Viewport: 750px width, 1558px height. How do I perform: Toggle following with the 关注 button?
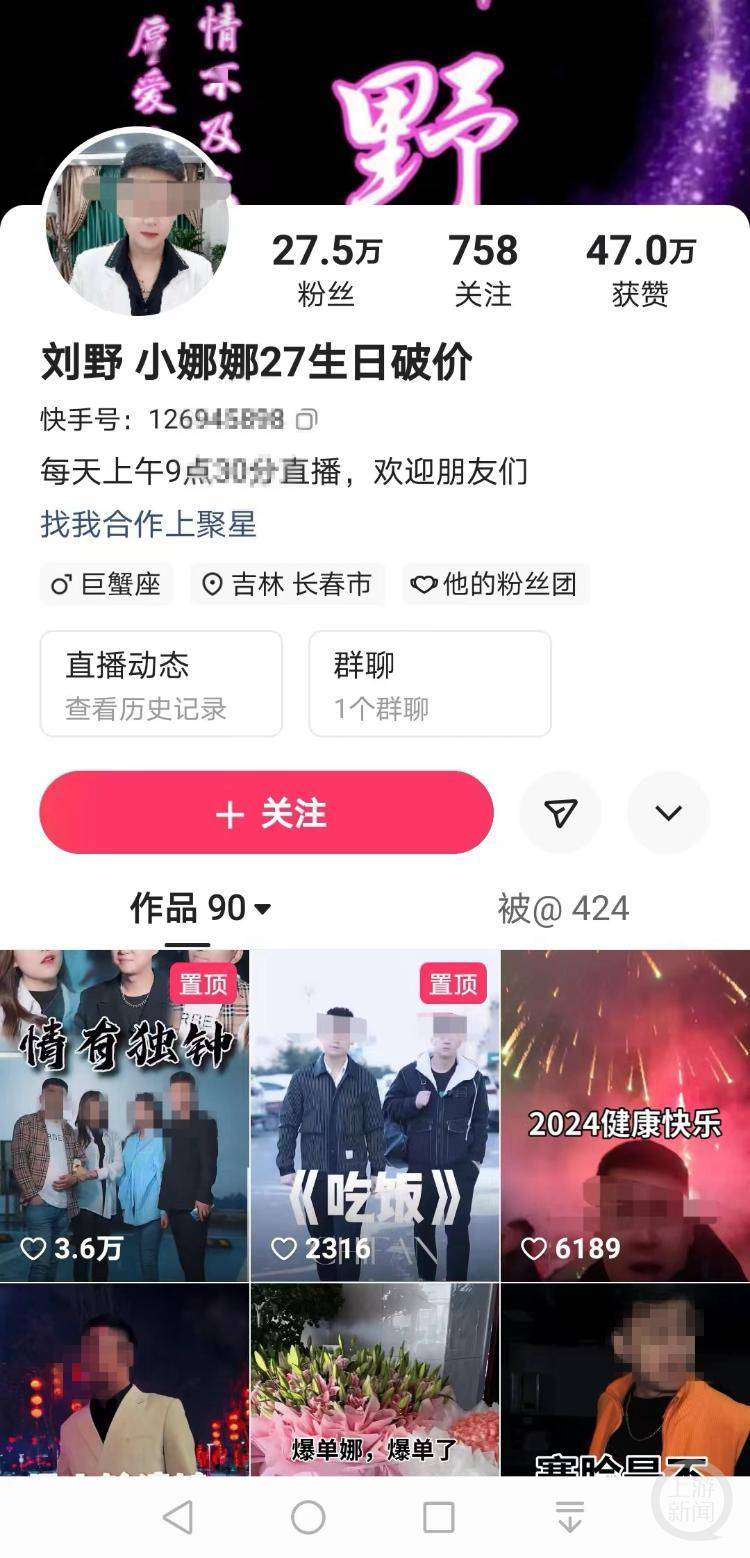click(266, 813)
